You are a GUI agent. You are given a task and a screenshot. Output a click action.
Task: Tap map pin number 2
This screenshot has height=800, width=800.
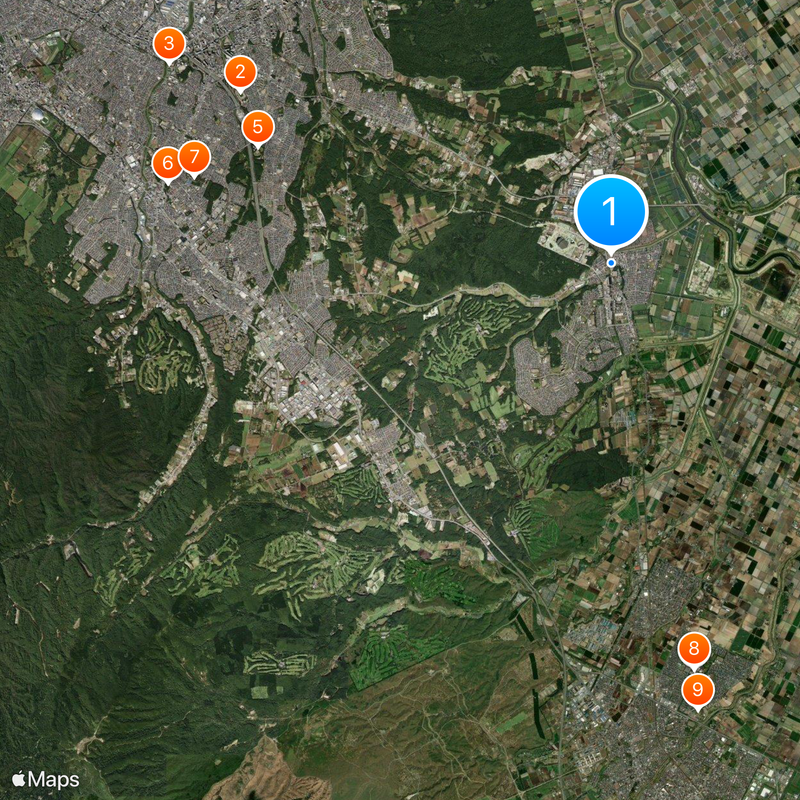[x=240, y=72]
